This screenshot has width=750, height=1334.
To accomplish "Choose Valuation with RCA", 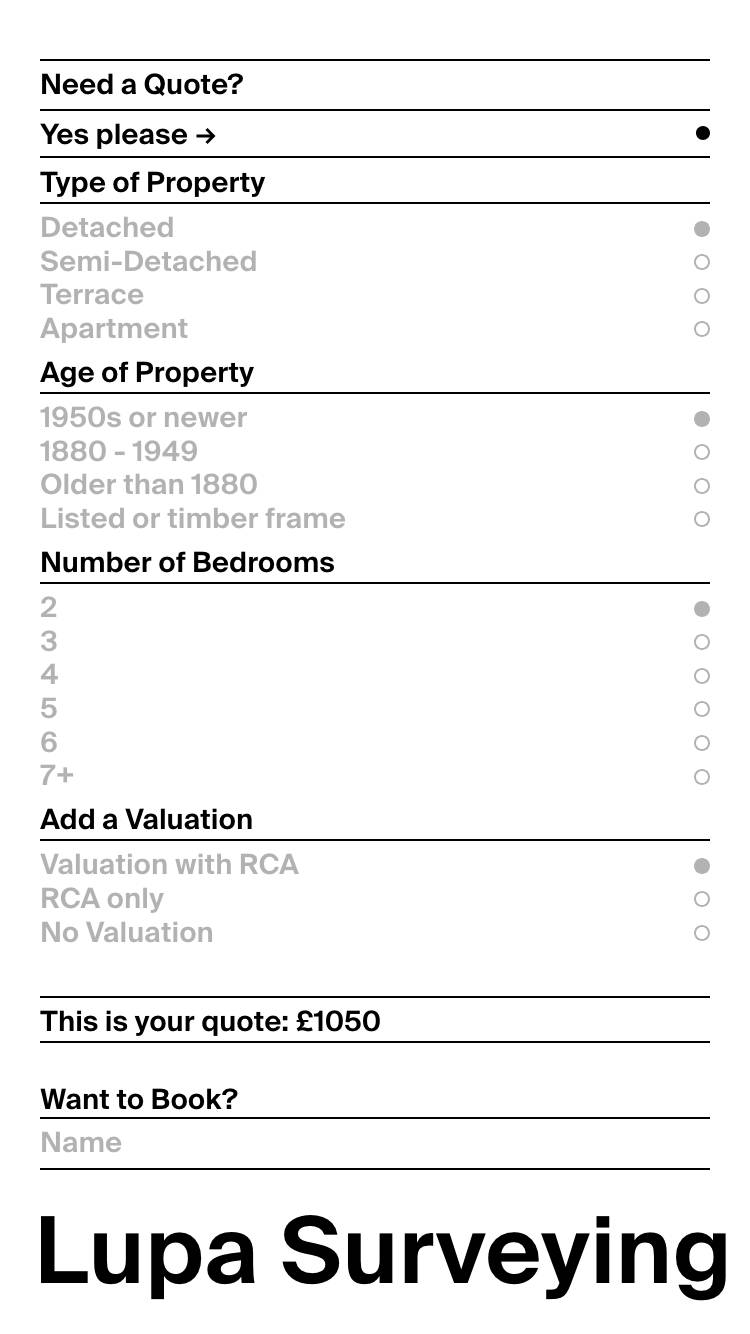I will point(375,865).
